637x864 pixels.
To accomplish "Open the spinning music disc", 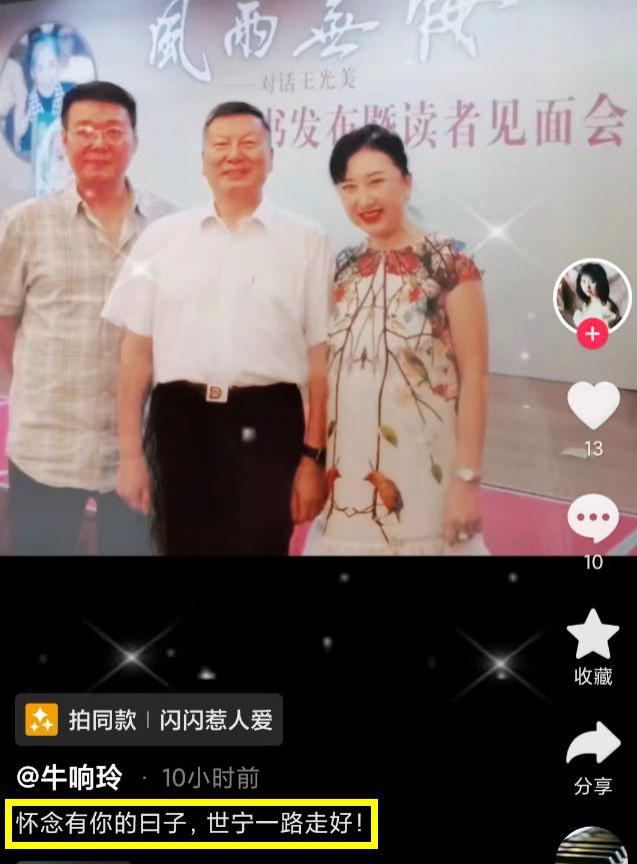I will pyautogui.click(x=596, y=848).
